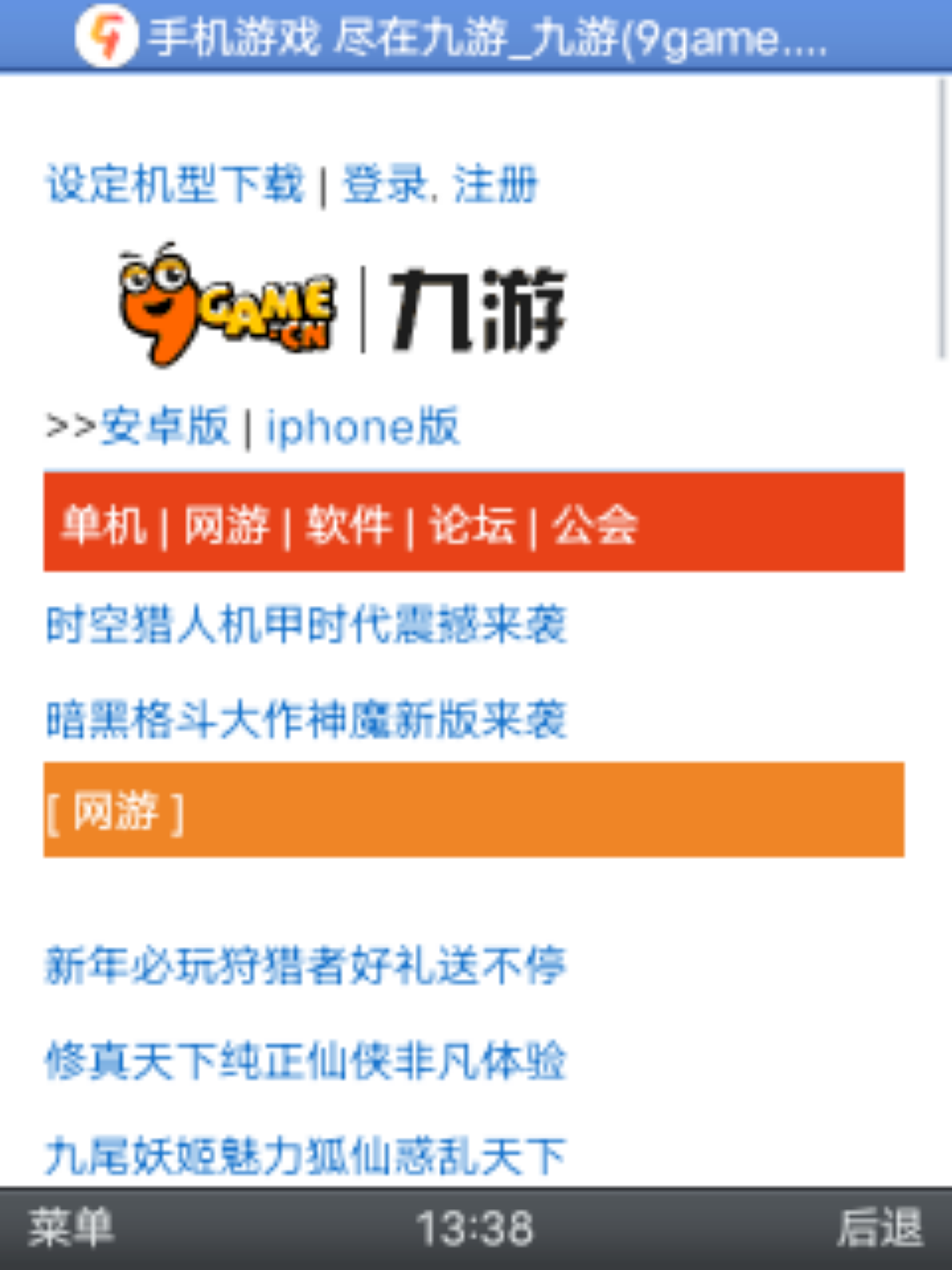The image size is (952, 1270).
Task: Switch to the 安卓版 version
Action: coord(165,428)
